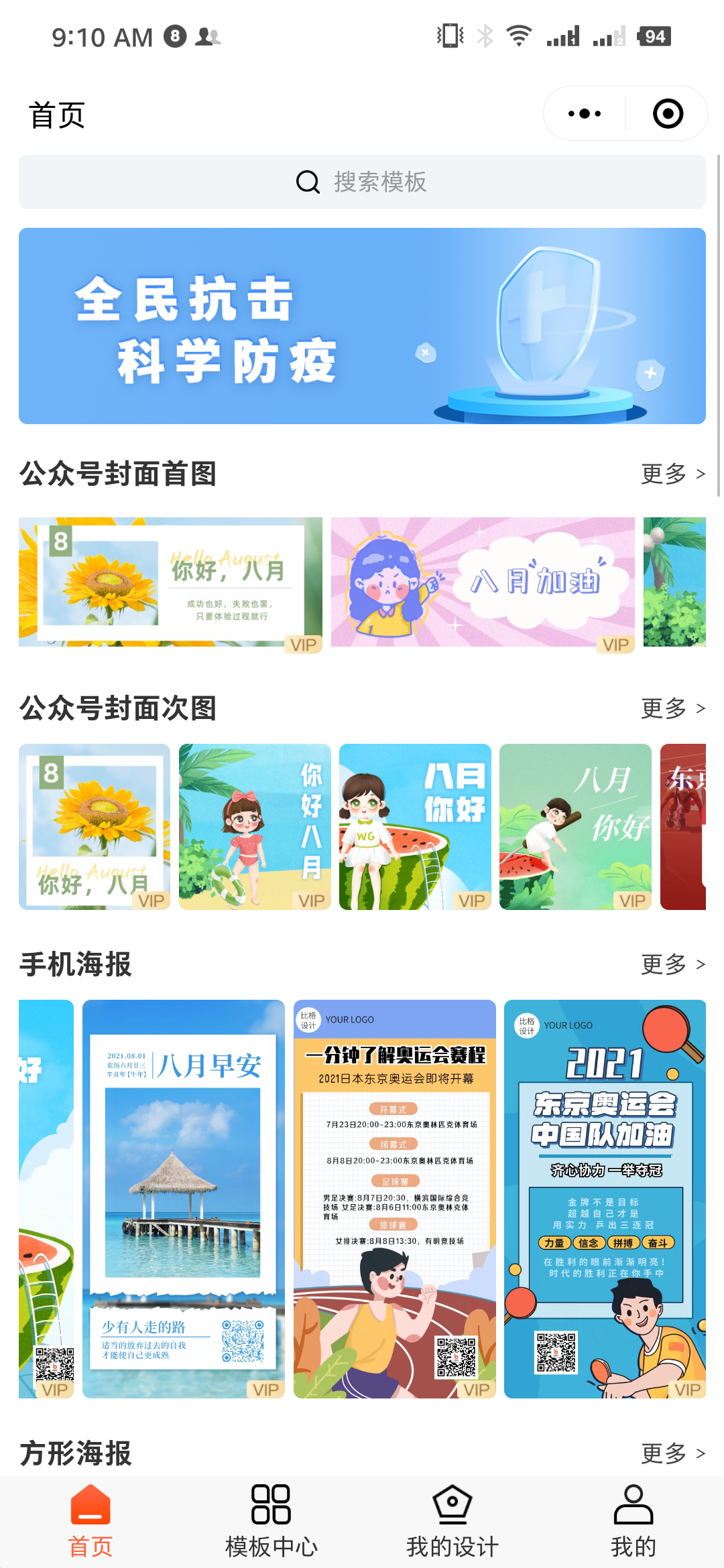Open the 全民抗击 科学防疫 banner

[x=362, y=326]
